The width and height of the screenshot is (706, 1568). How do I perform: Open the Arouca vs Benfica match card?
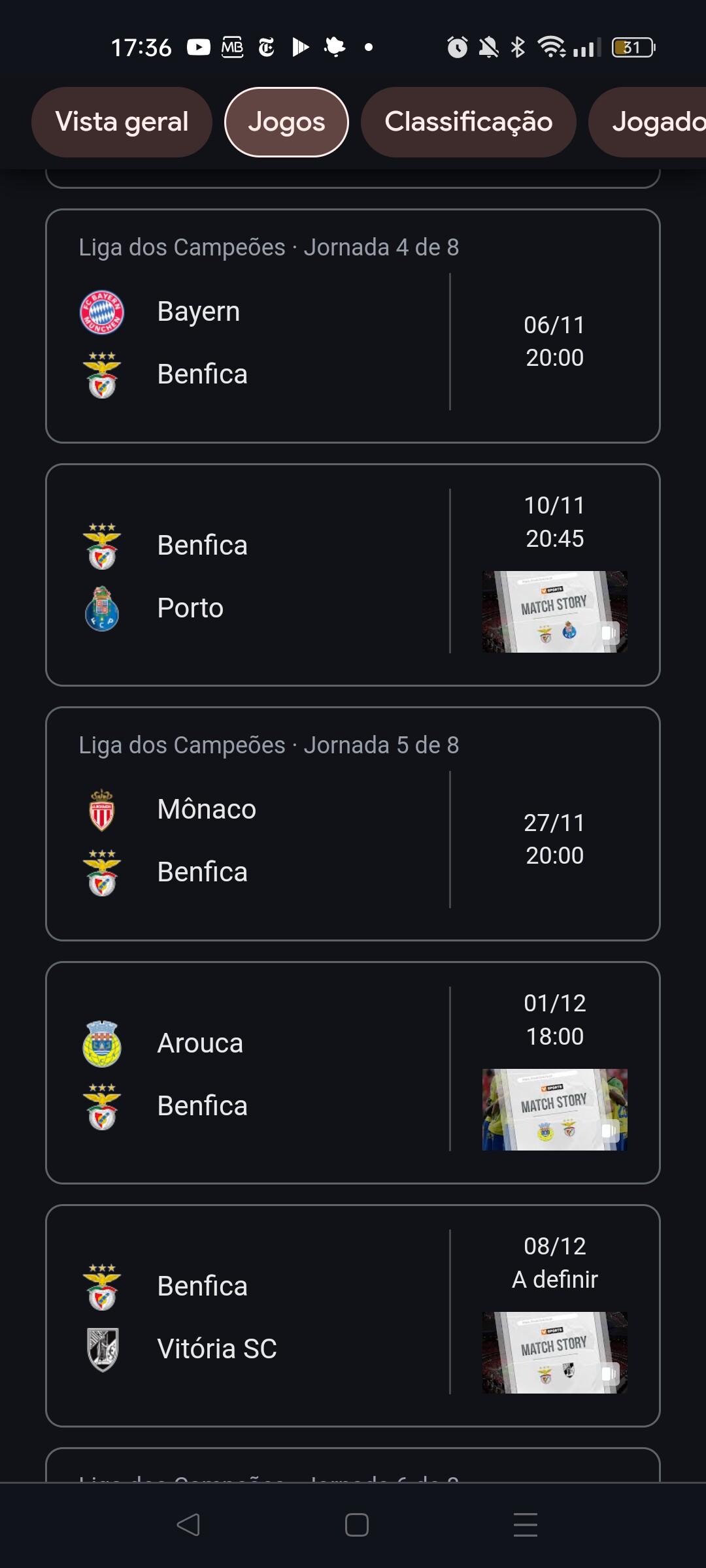pos(353,1073)
